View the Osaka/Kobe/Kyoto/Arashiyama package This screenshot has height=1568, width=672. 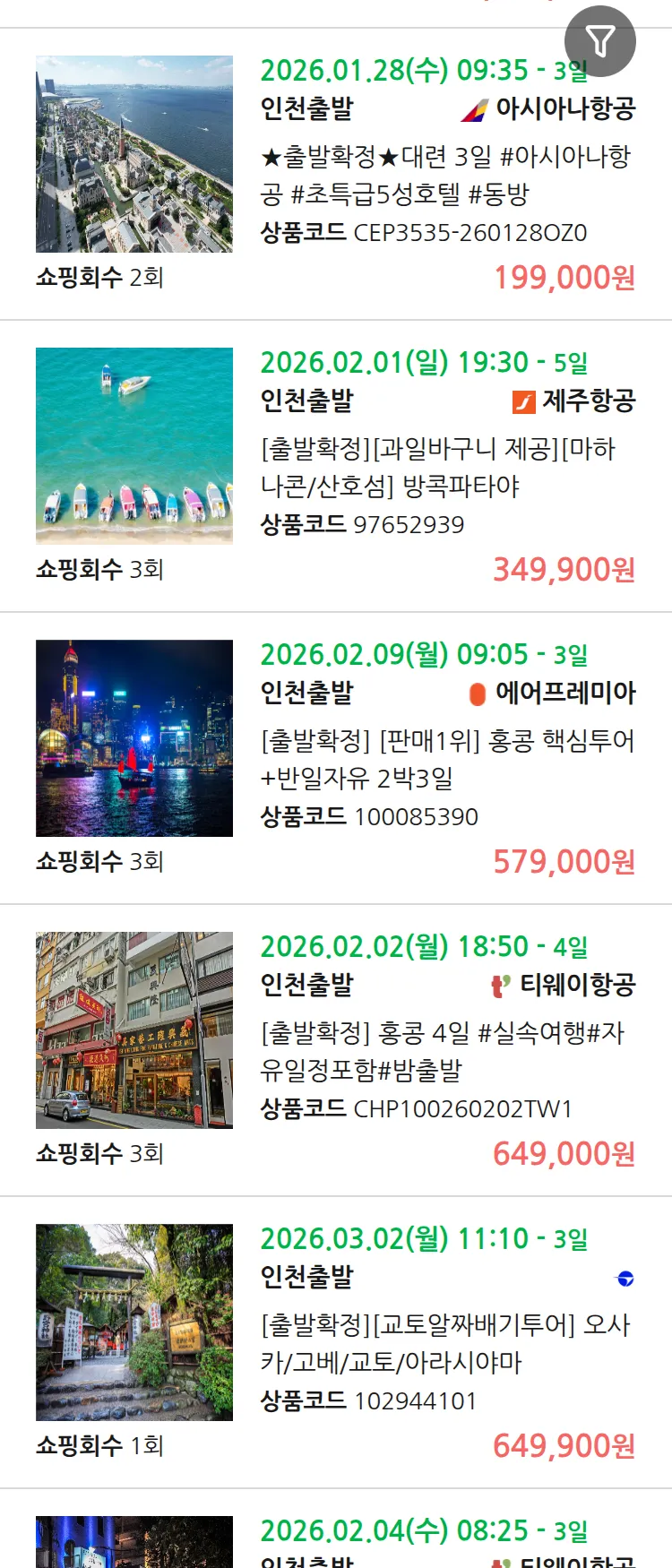point(445,1344)
